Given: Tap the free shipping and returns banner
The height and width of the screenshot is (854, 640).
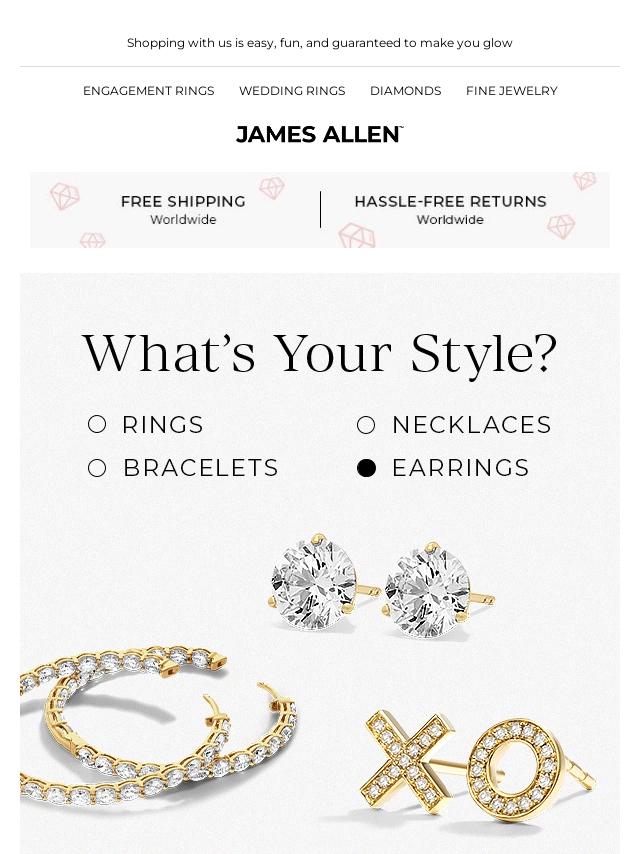Looking at the screenshot, I should [320, 210].
